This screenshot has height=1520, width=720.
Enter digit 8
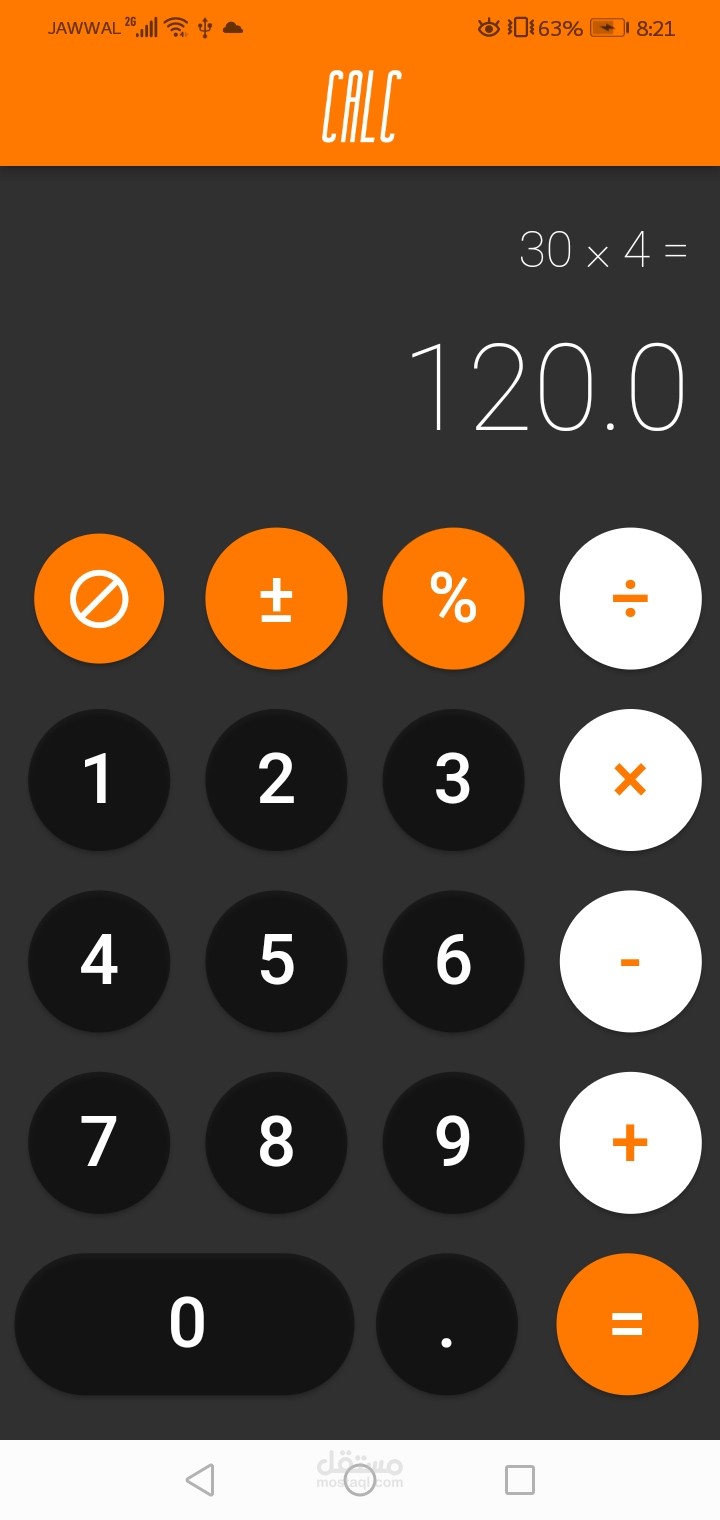click(276, 1142)
